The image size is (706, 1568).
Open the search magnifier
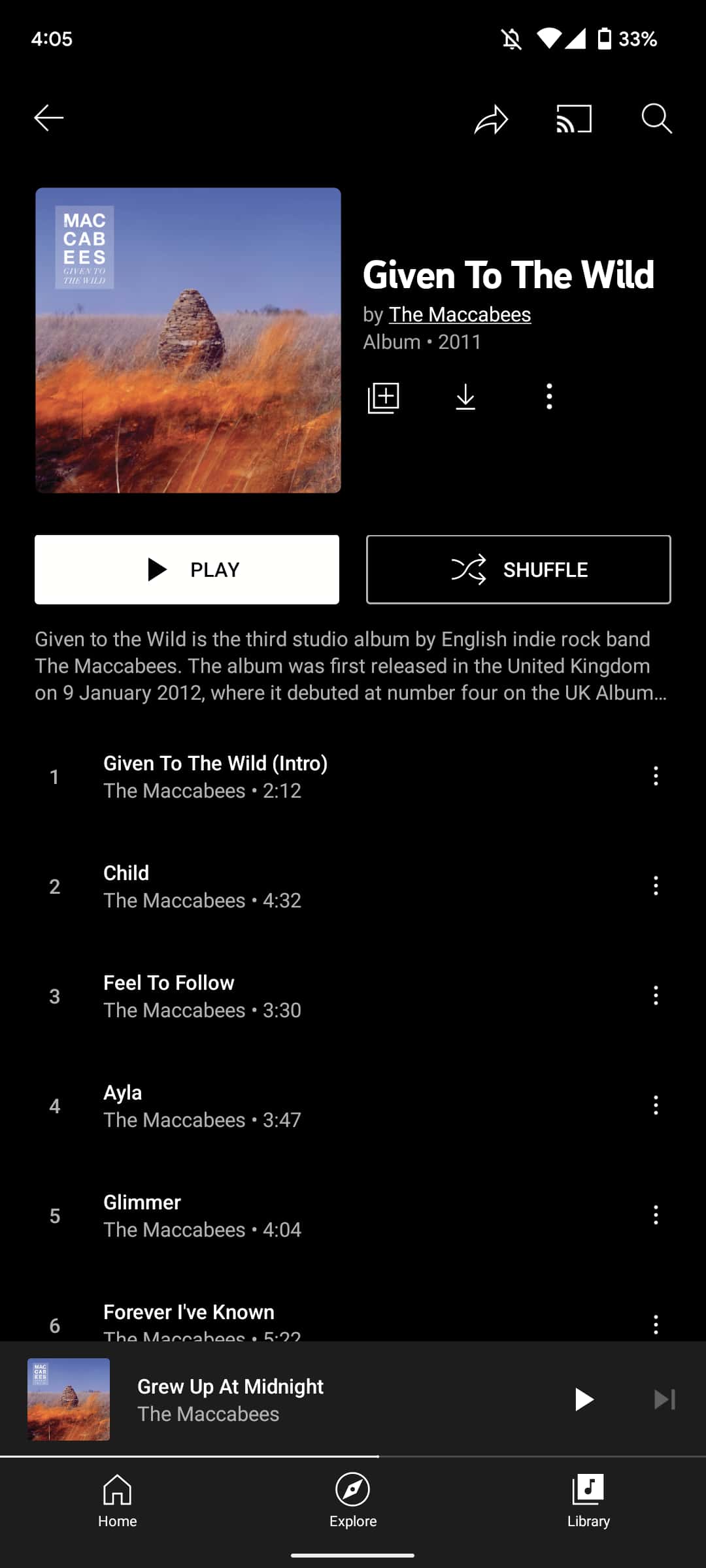656,119
